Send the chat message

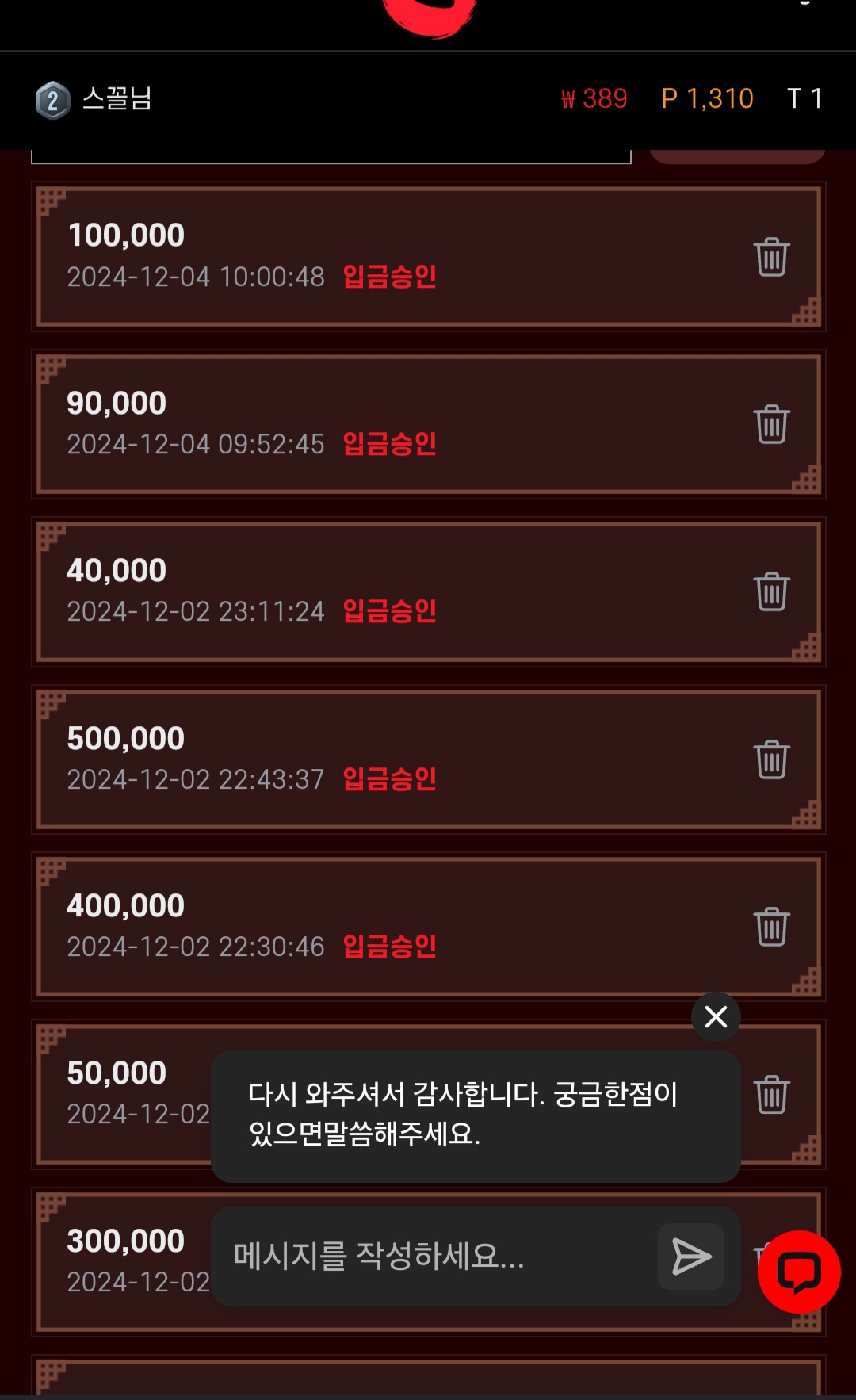tap(691, 1257)
